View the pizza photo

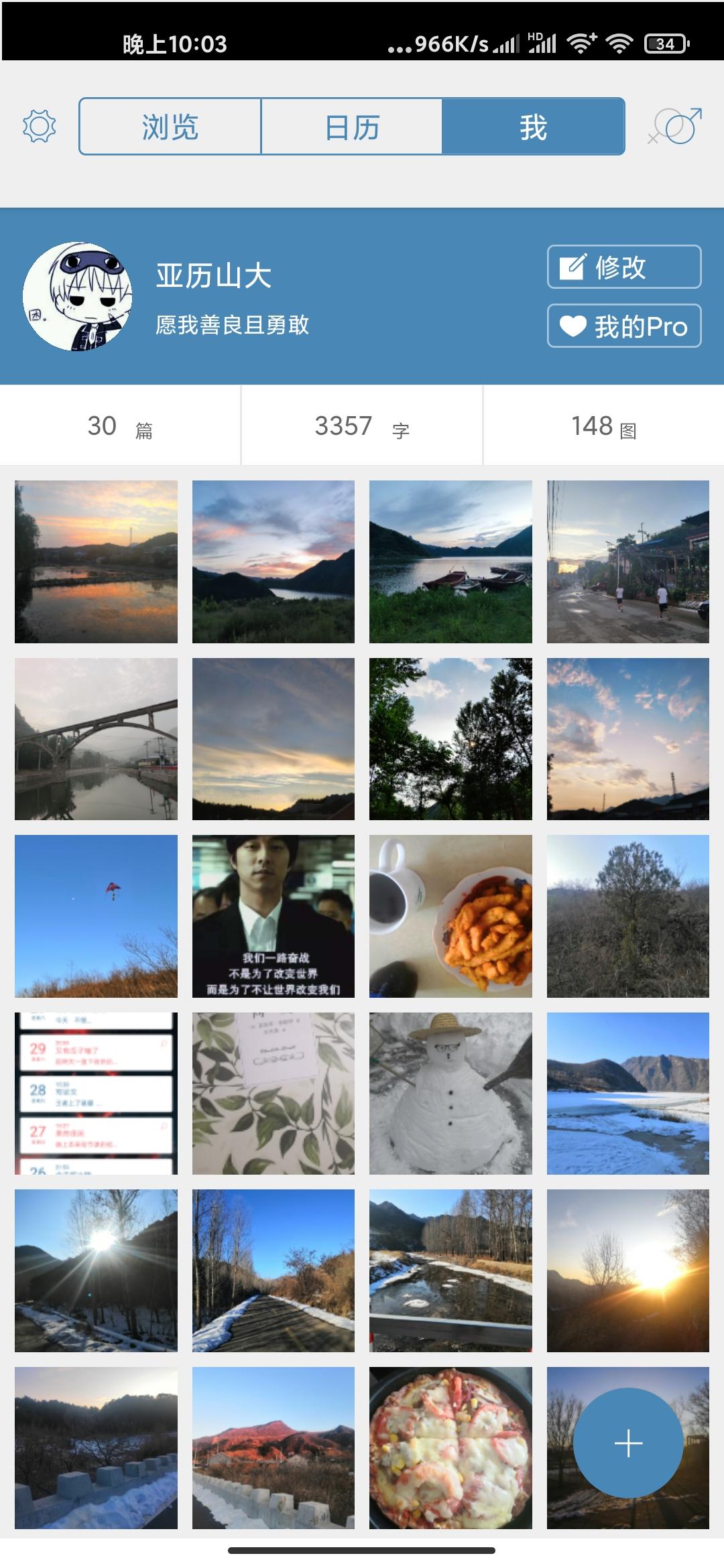click(450, 1447)
